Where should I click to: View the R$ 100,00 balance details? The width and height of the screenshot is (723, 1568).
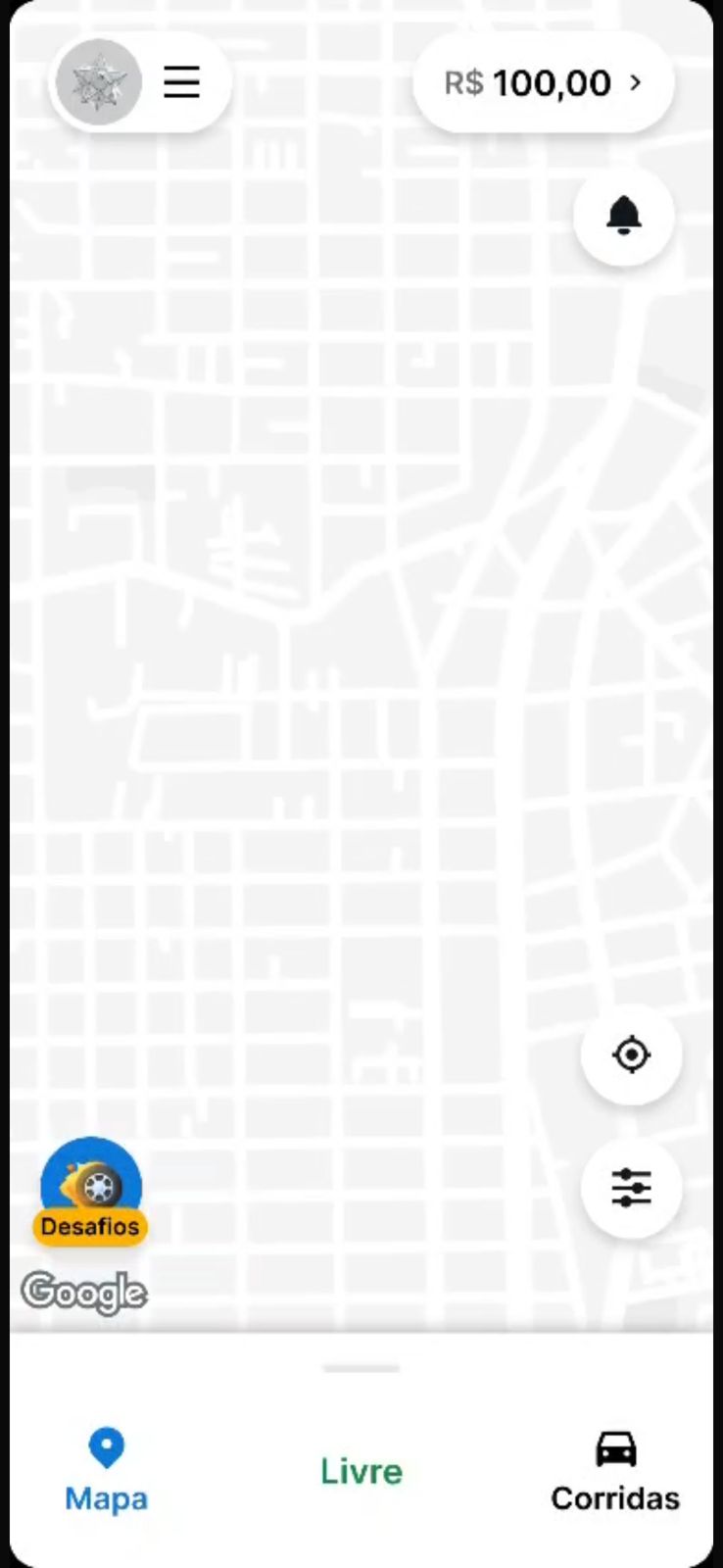(543, 83)
